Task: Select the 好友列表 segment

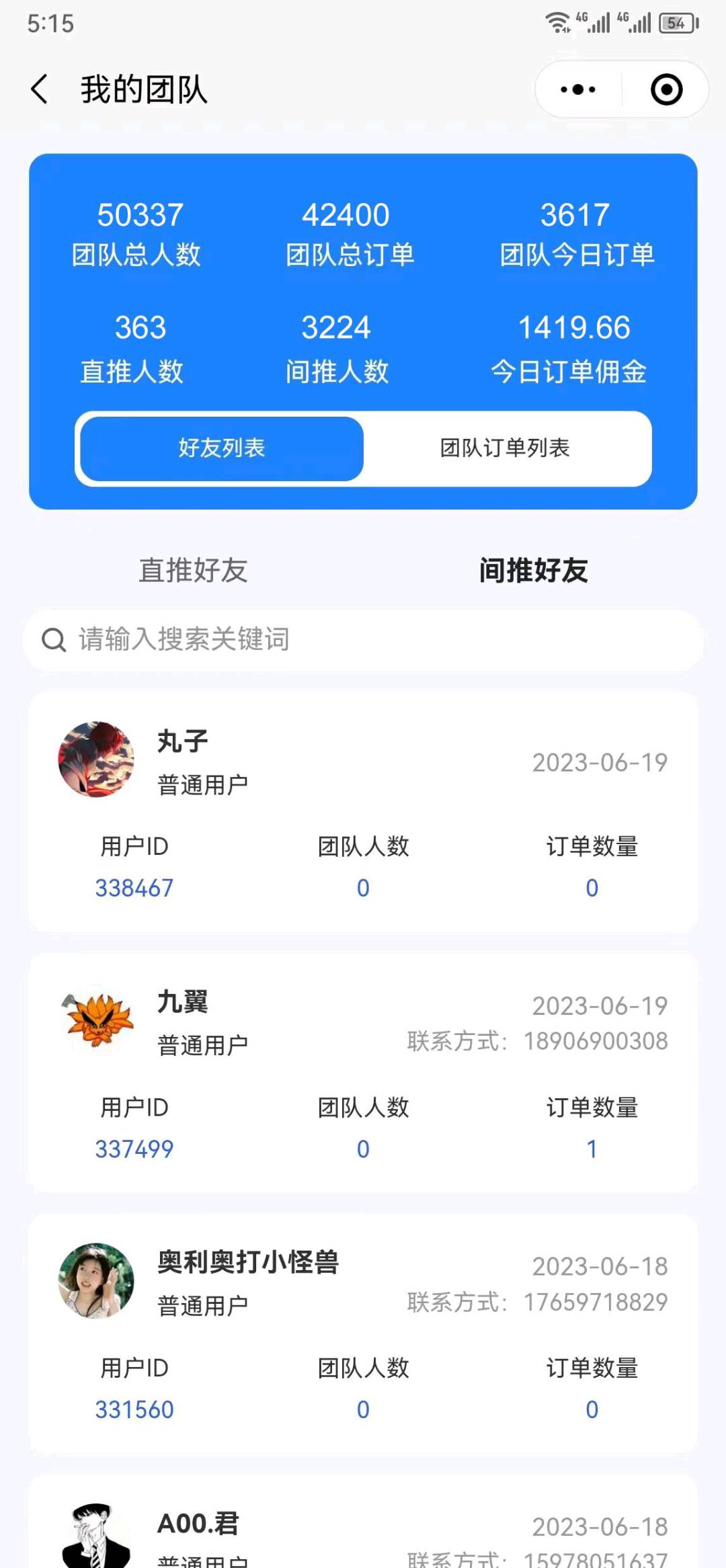Action: pyautogui.click(x=222, y=448)
